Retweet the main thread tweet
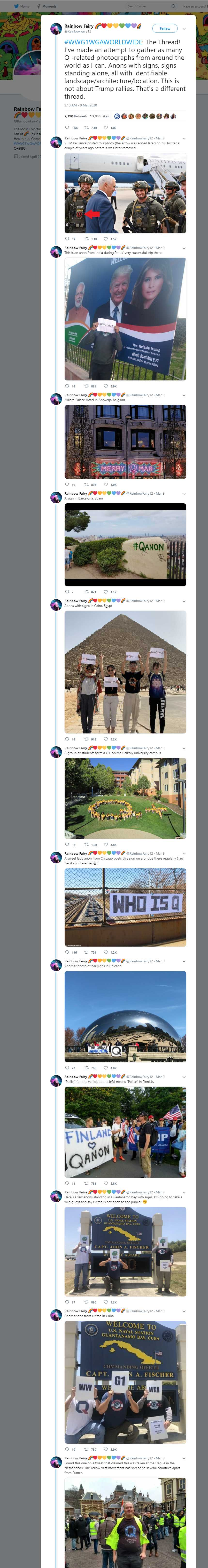Image resolution: width=208 pixels, height=1568 pixels. tap(86, 128)
